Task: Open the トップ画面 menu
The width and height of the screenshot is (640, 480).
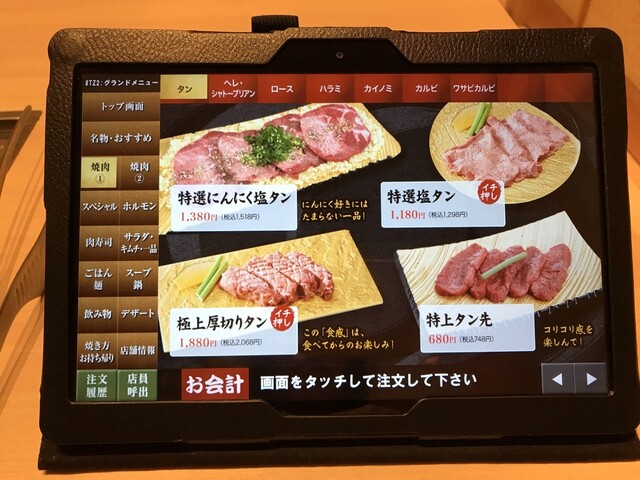Action: click(118, 105)
